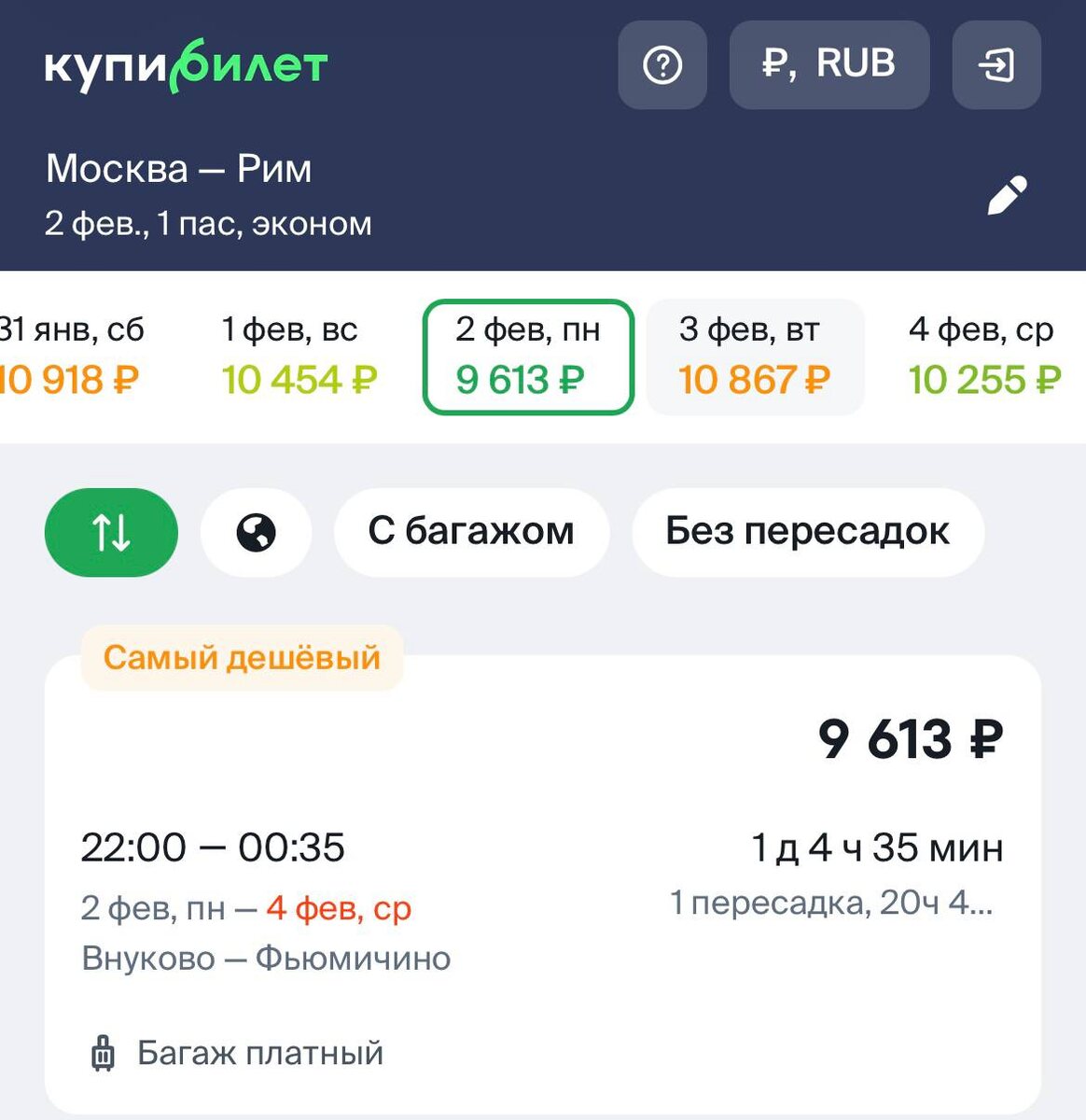Open the sorting arrows button
The image size is (1086, 1120).
tap(111, 532)
